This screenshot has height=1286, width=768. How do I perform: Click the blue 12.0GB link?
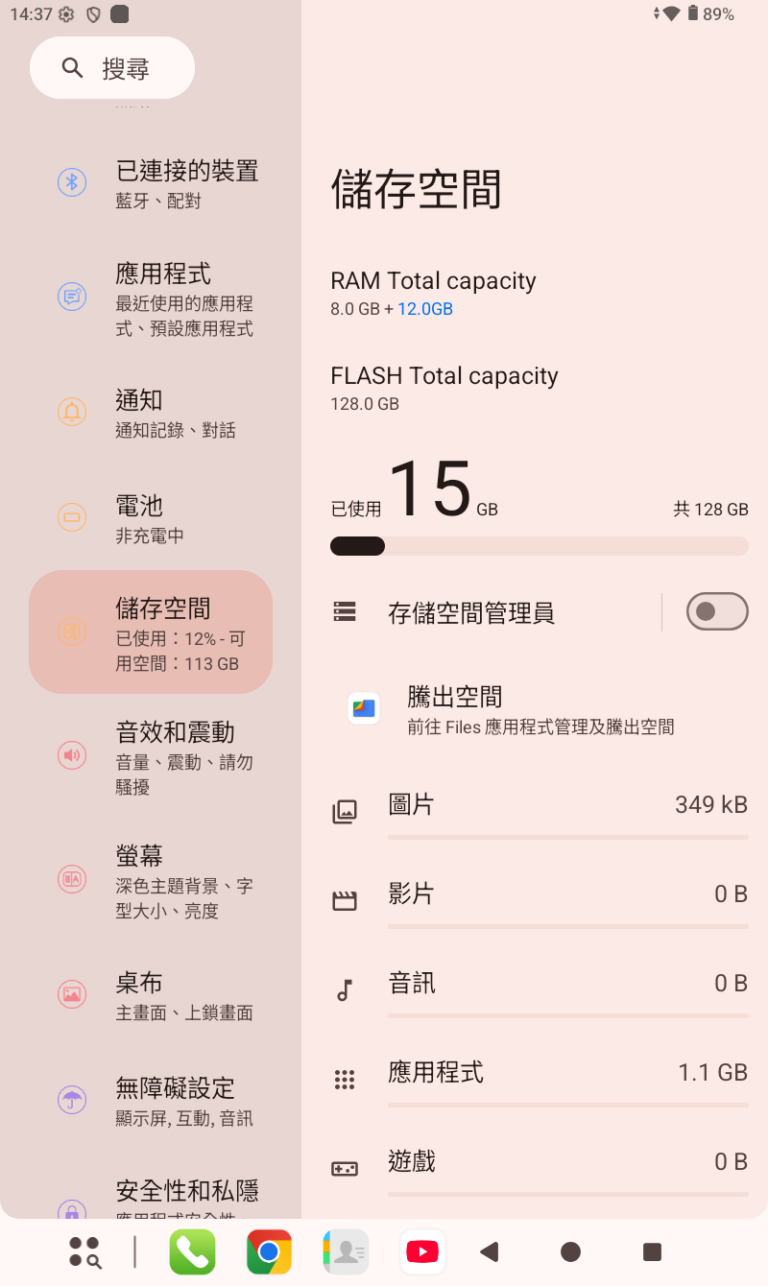425,309
